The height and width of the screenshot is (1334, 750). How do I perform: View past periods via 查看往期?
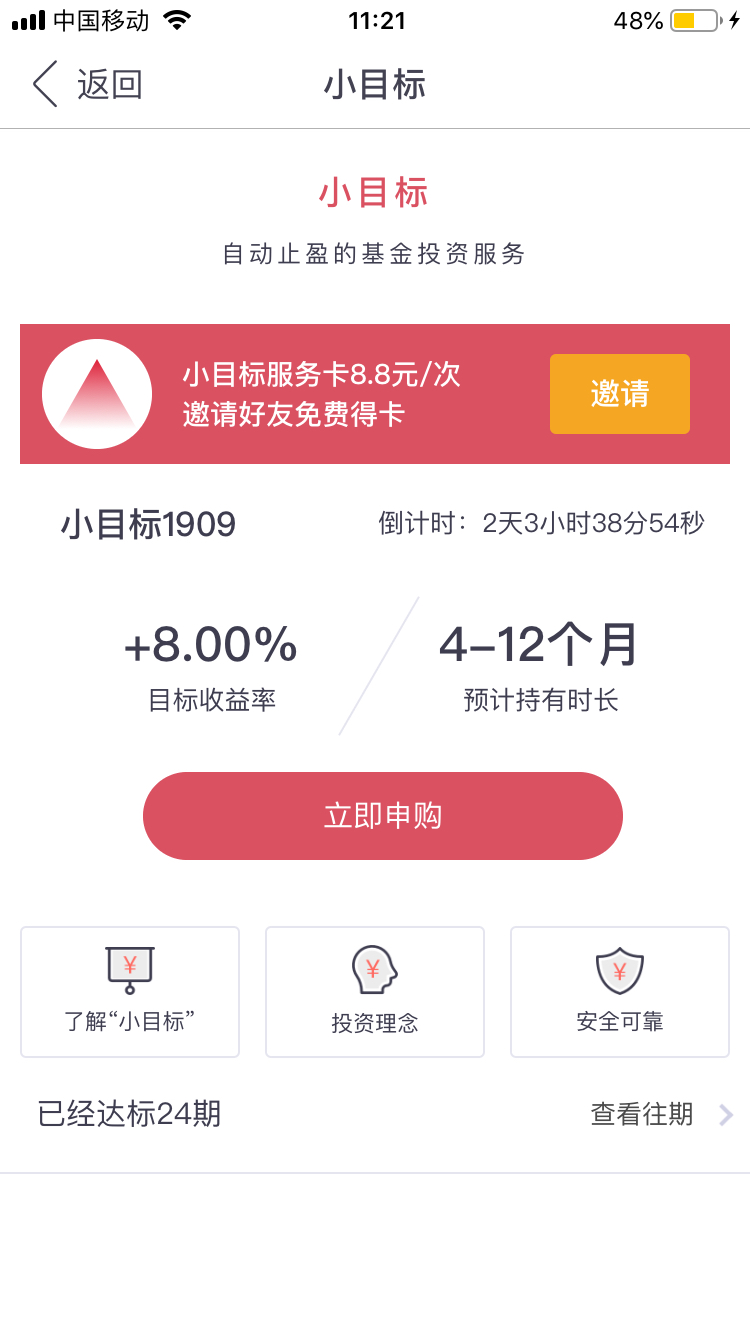[x=662, y=1114]
